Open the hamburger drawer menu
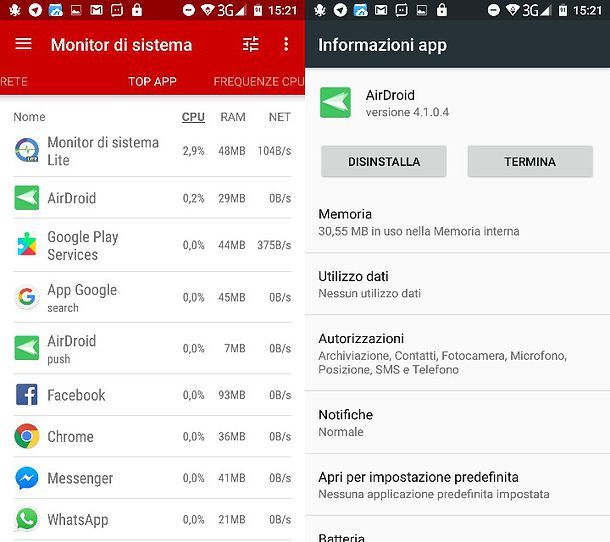The width and height of the screenshot is (610, 542). (24, 44)
